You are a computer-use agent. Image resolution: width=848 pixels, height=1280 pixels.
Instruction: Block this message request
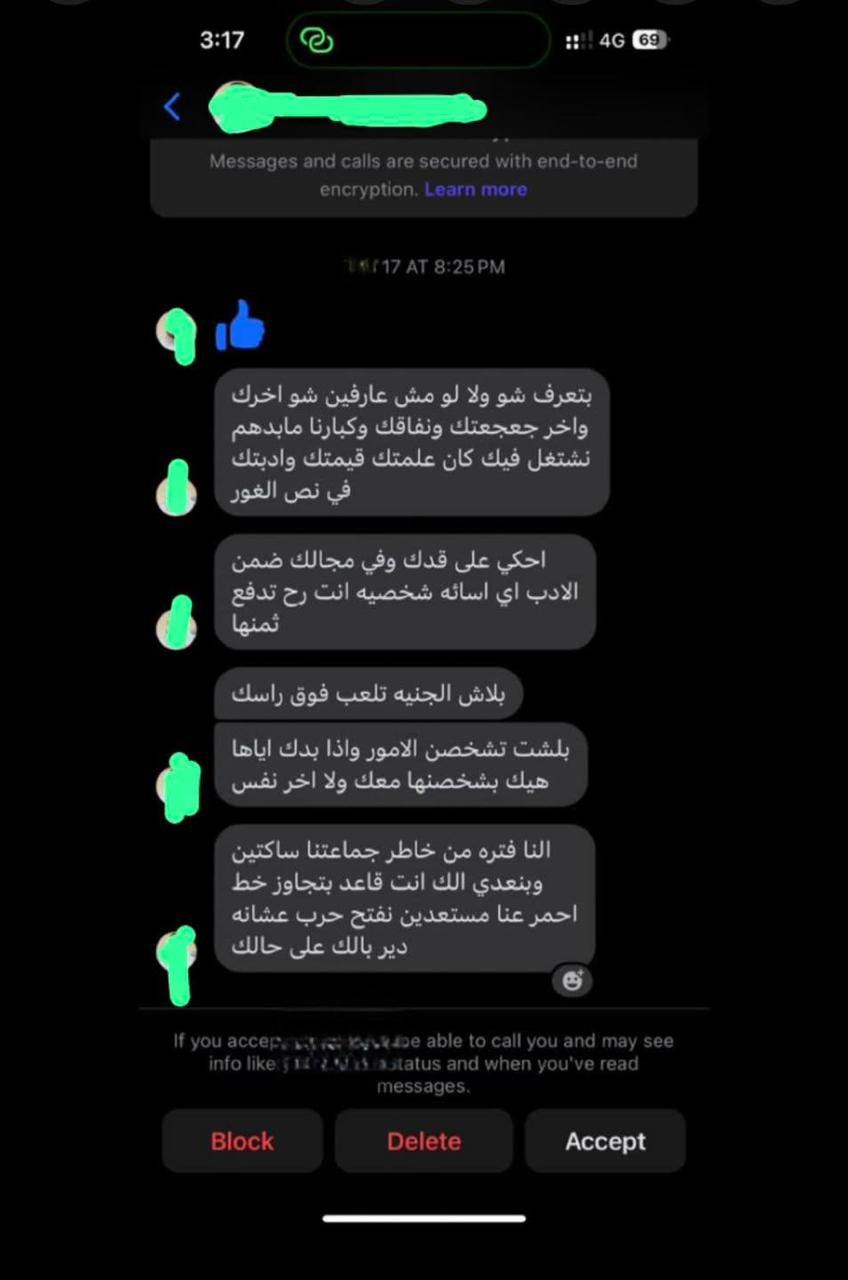242,1141
